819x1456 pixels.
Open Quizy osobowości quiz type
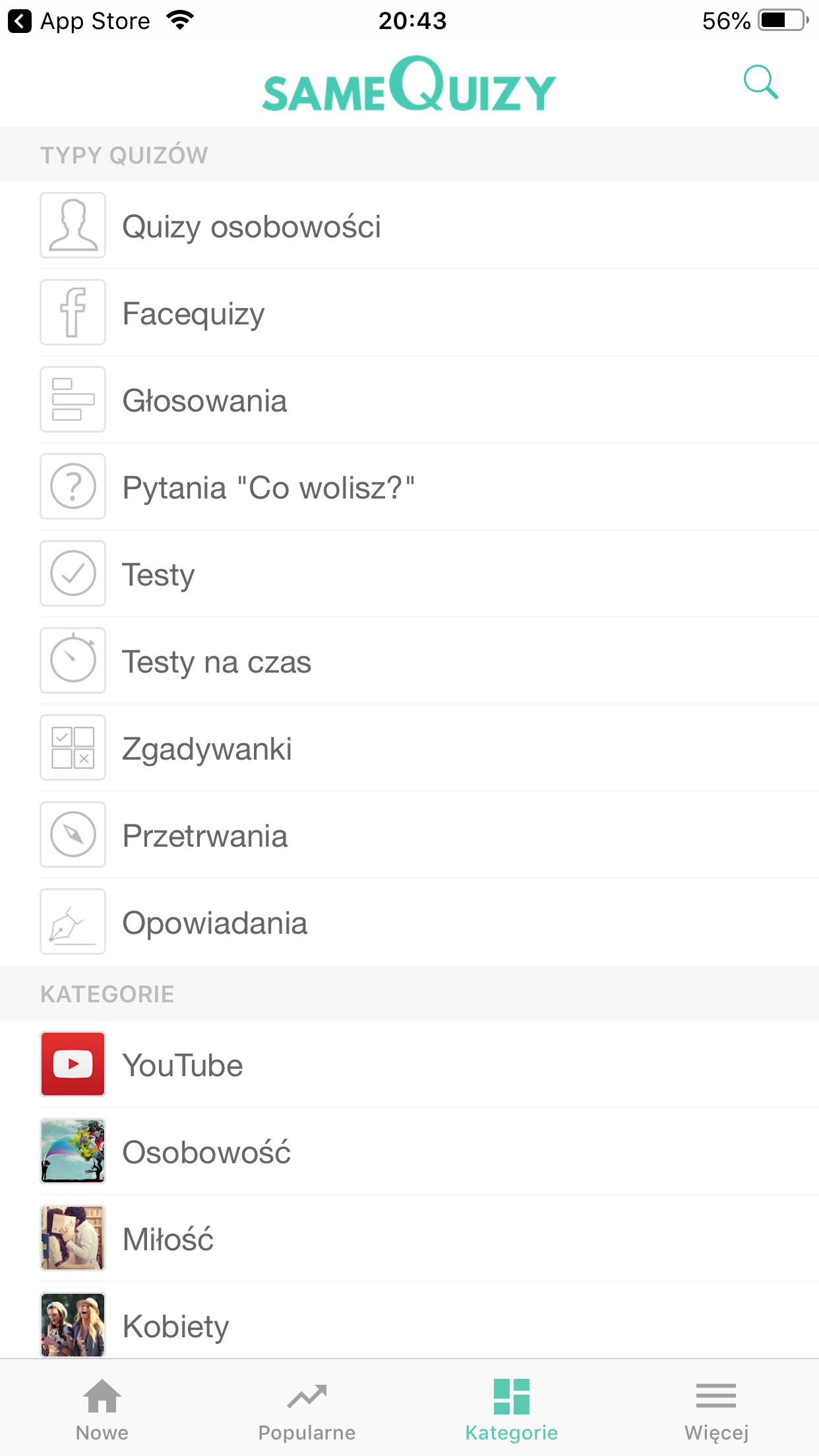tap(409, 226)
